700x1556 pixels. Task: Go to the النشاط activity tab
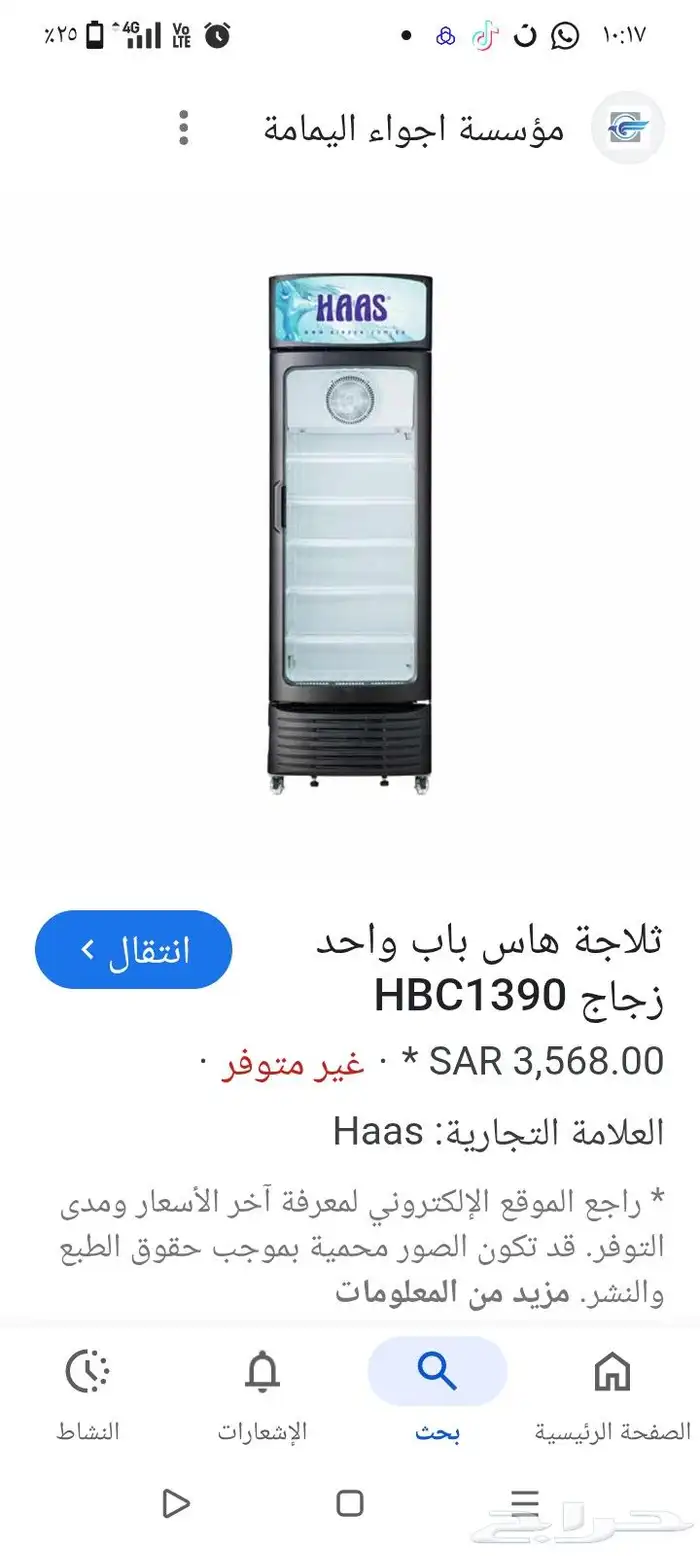87,1396
